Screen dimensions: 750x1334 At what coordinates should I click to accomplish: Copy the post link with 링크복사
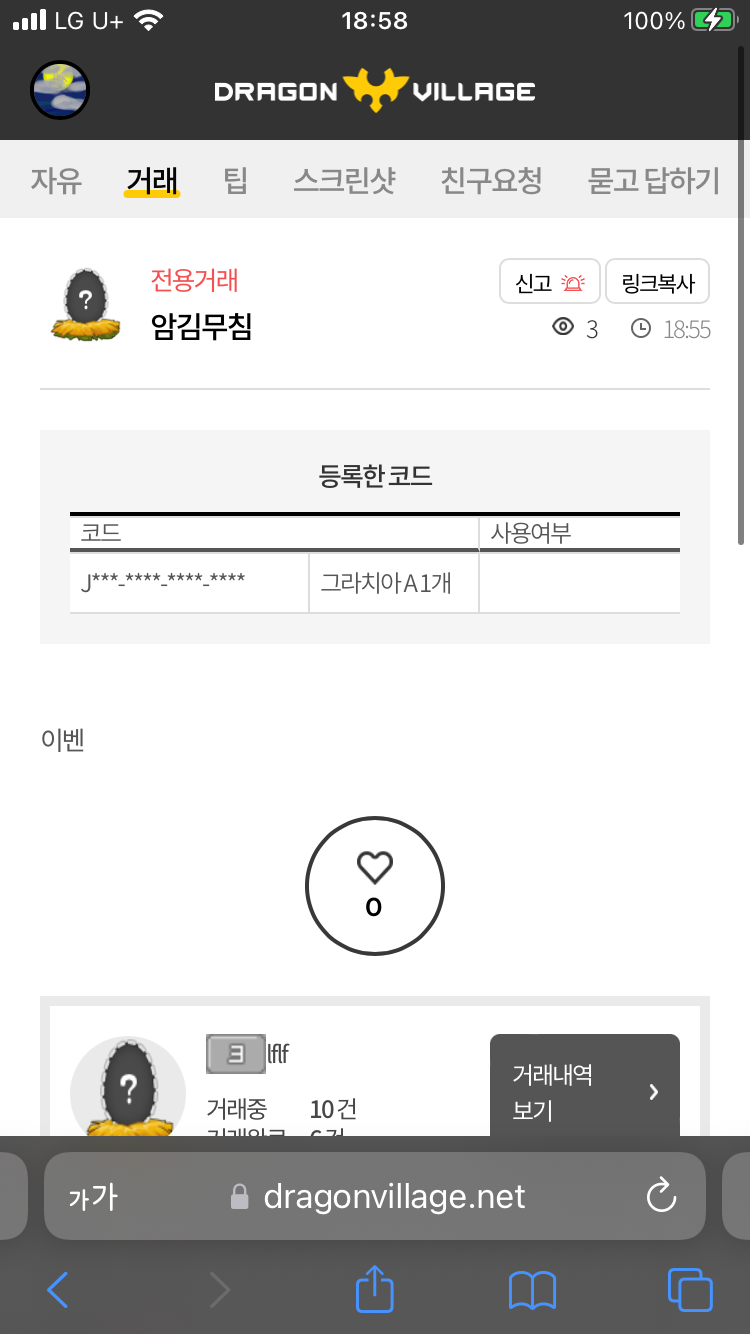pyautogui.click(x=657, y=283)
